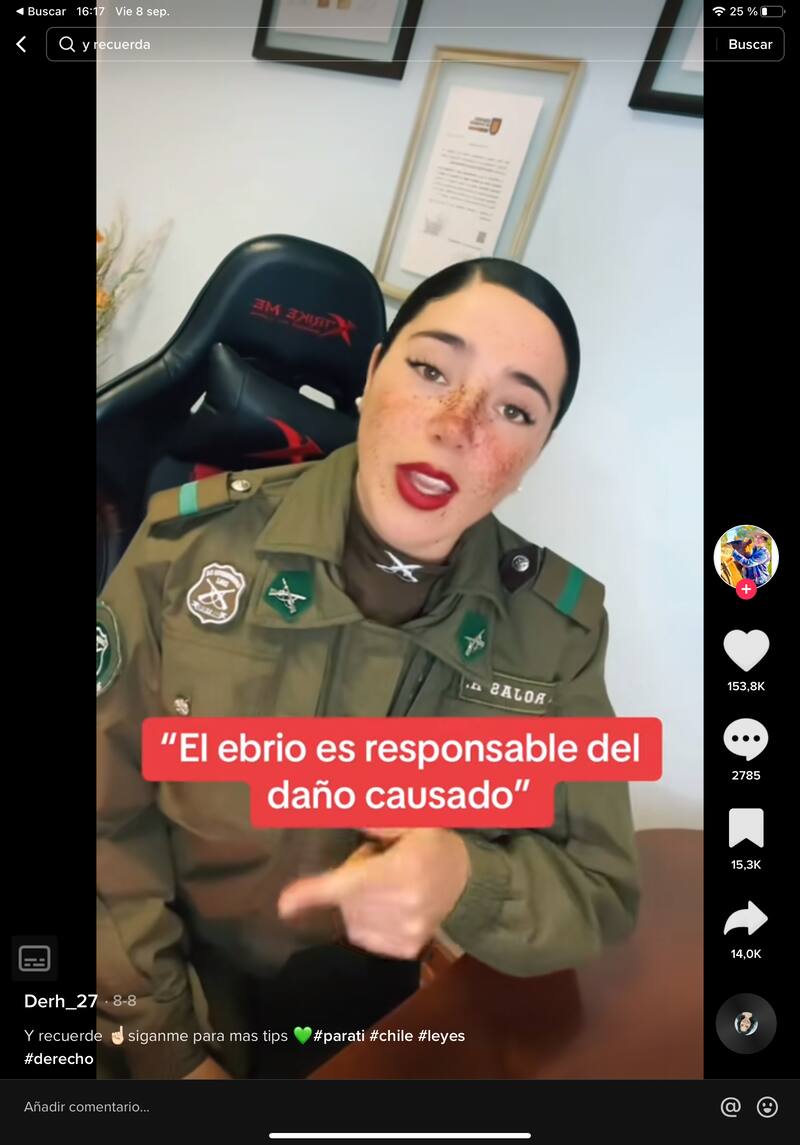Open the #leyes hashtag
Viewport: 800px width, 1145px height.
[x=441, y=1036]
